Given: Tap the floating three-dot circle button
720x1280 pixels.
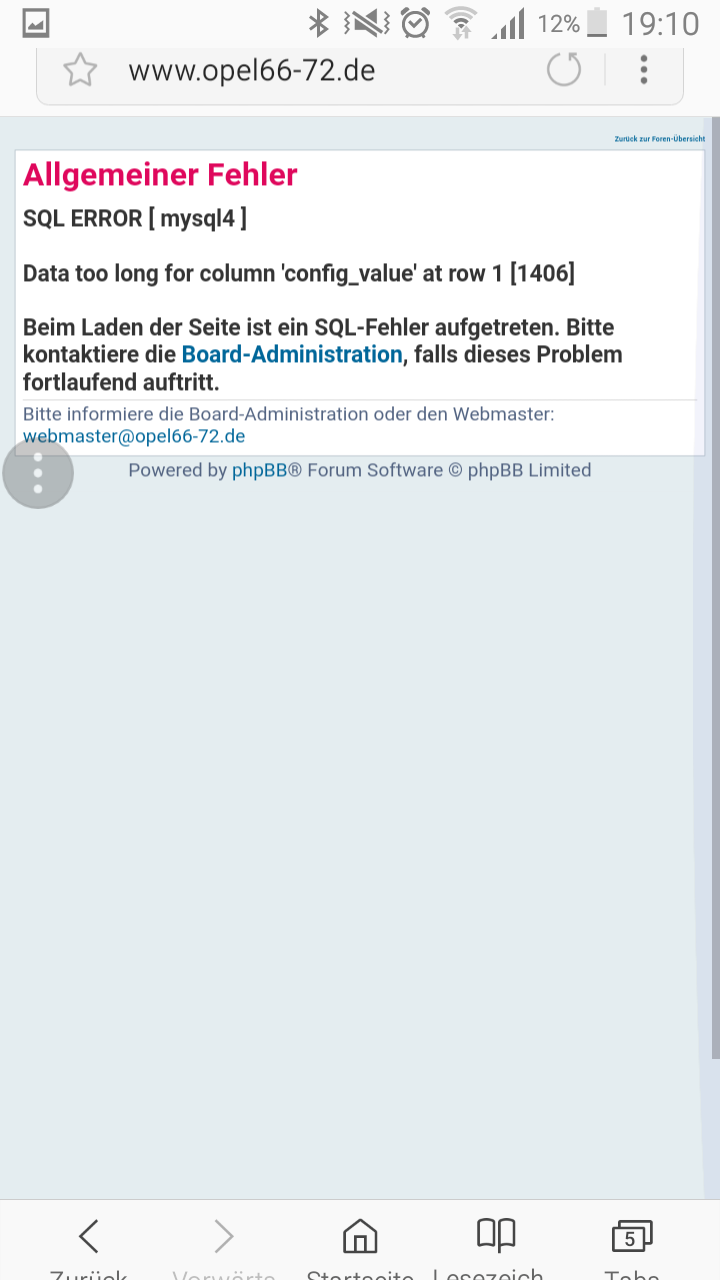Looking at the screenshot, I should click(x=38, y=473).
